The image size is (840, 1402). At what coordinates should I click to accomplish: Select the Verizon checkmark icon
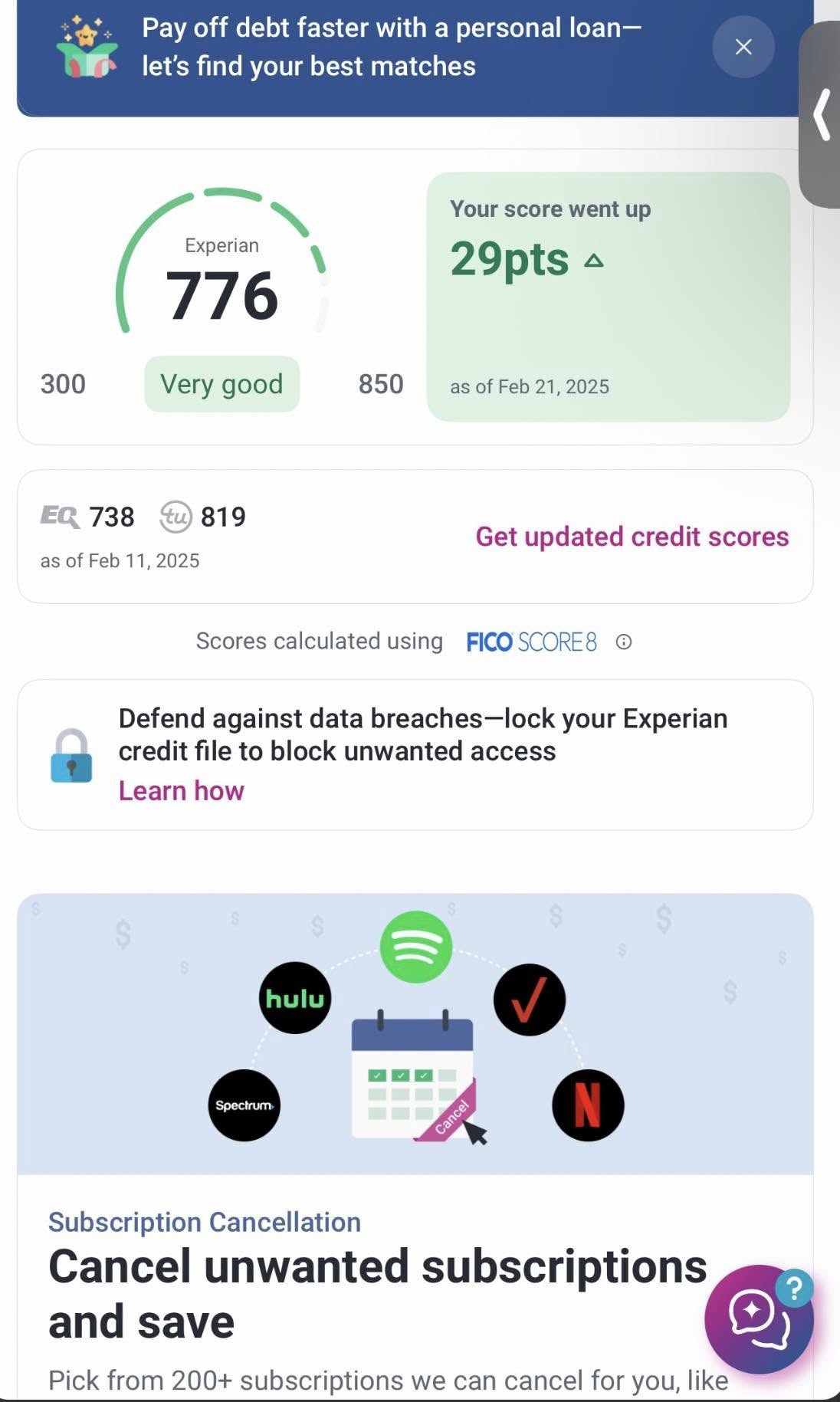(x=530, y=1000)
